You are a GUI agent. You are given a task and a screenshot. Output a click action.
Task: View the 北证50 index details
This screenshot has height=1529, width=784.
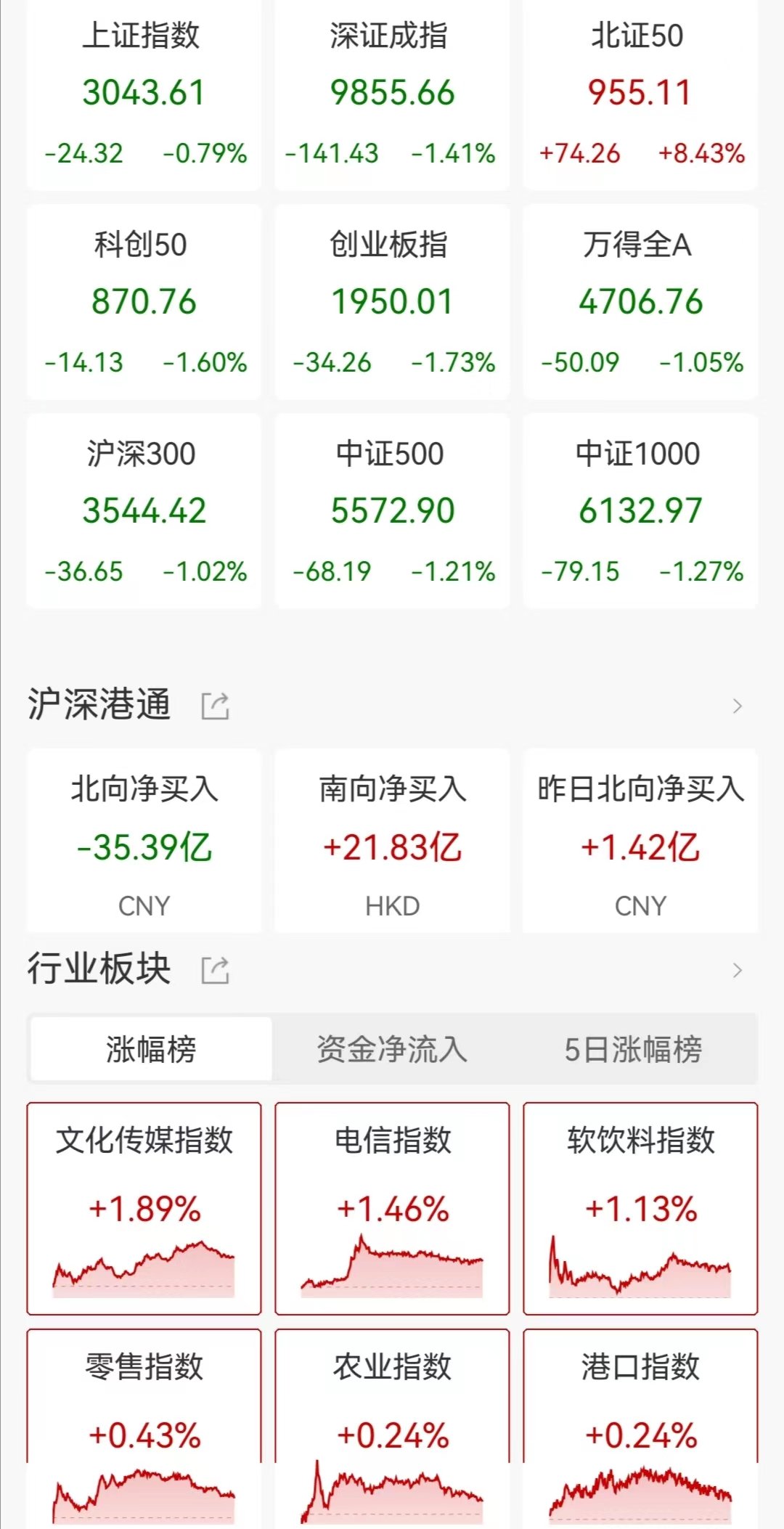(640, 95)
